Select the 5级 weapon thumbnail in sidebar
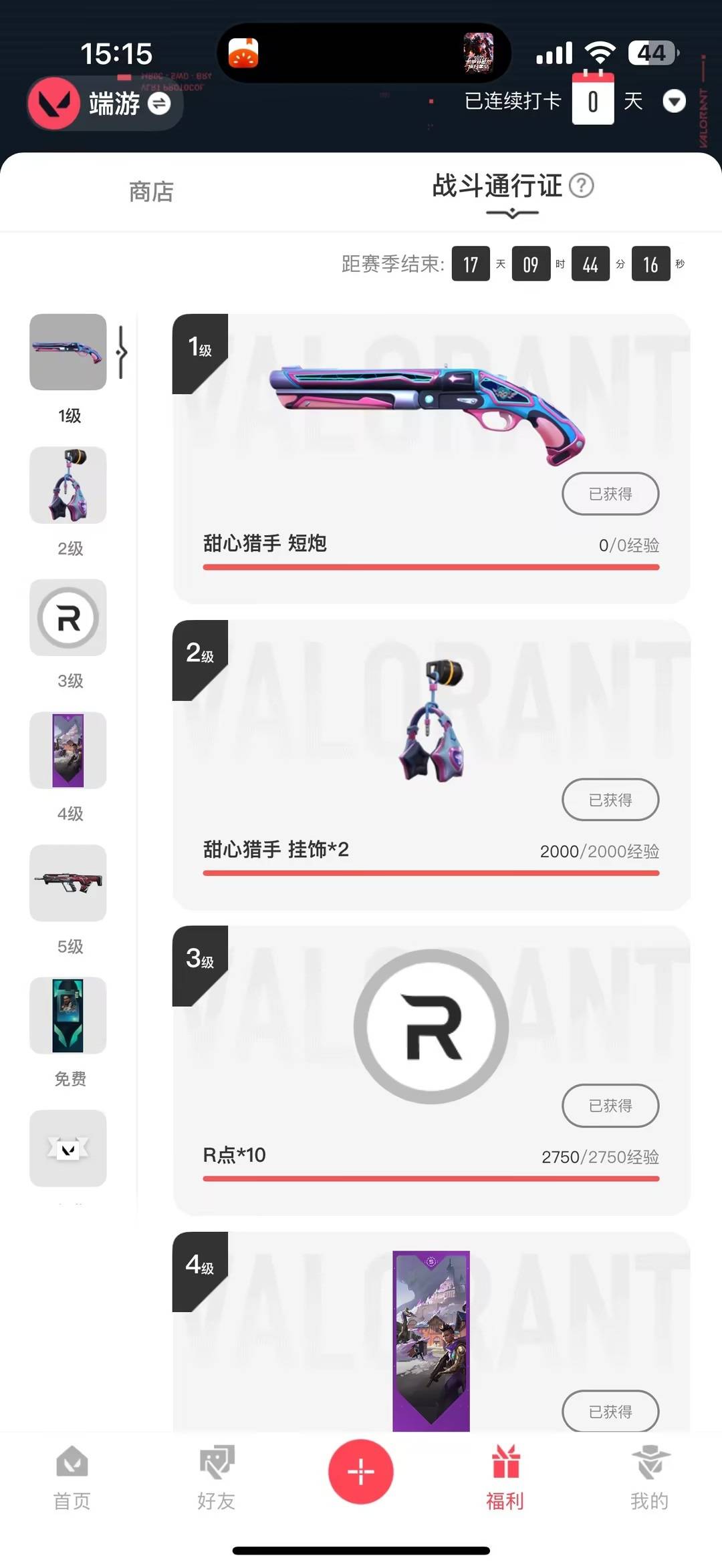Image resolution: width=722 pixels, height=1568 pixels. click(x=68, y=883)
